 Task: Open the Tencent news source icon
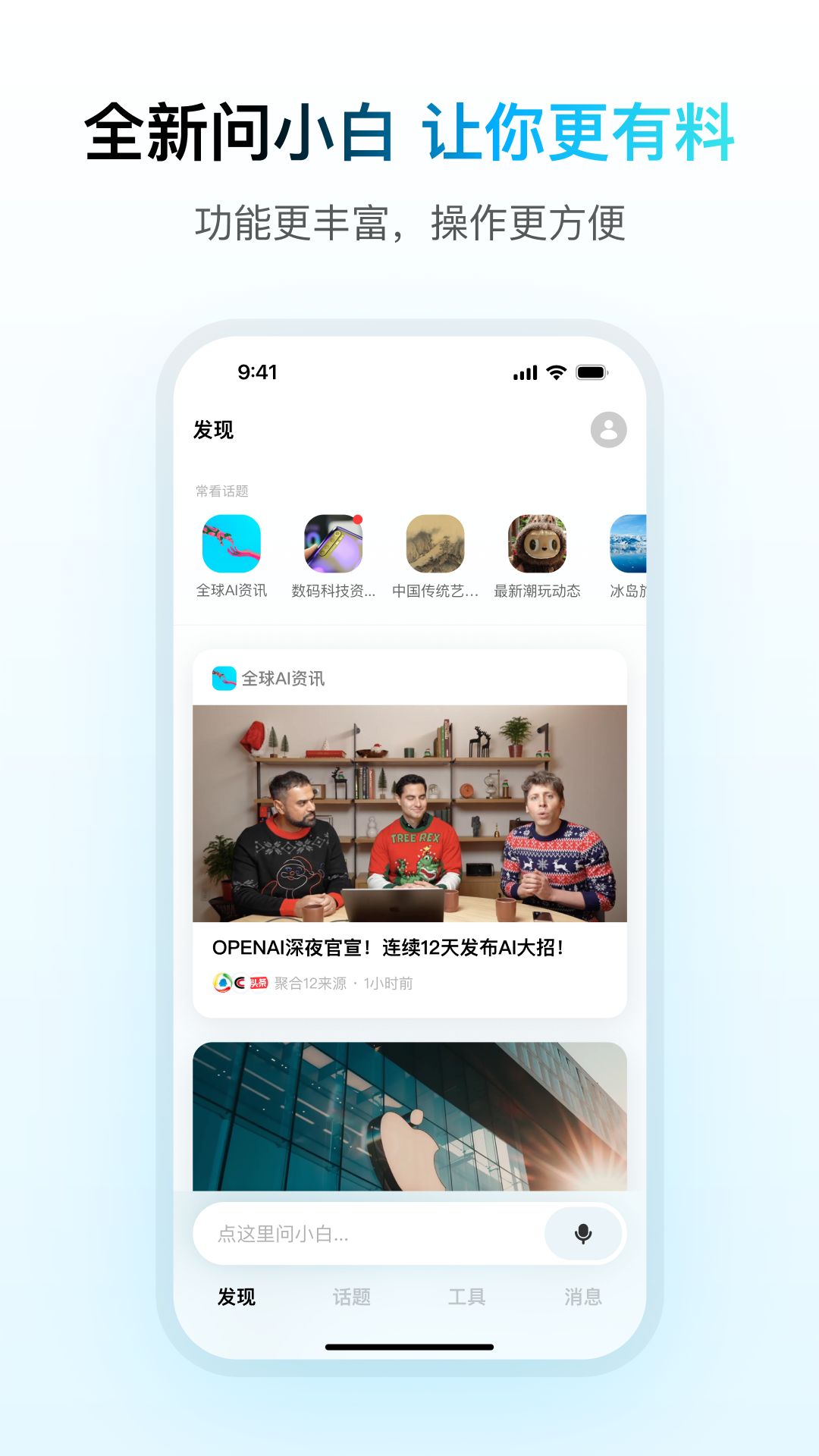pyautogui.click(x=222, y=983)
